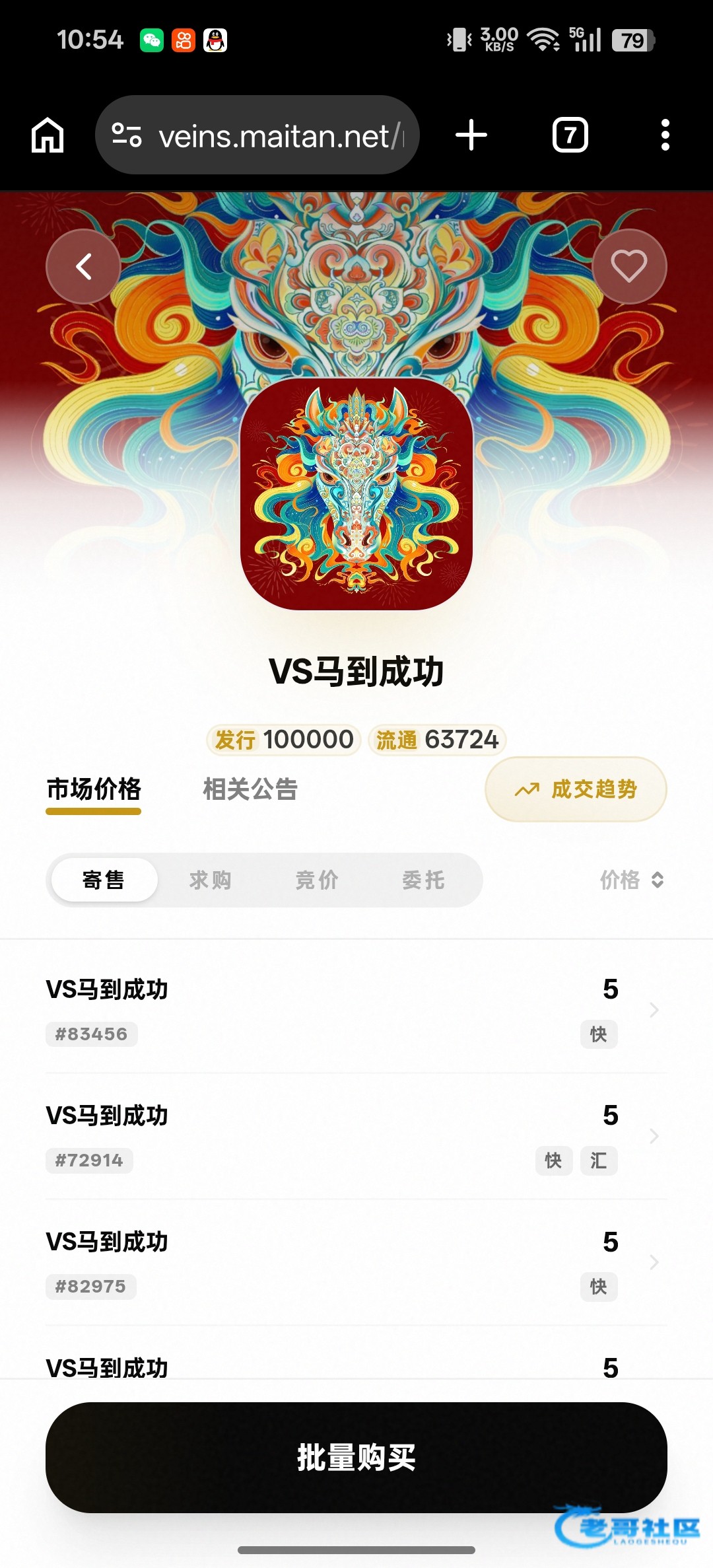
Task: Show the 7 open browser tabs
Action: click(x=570, y=135)
